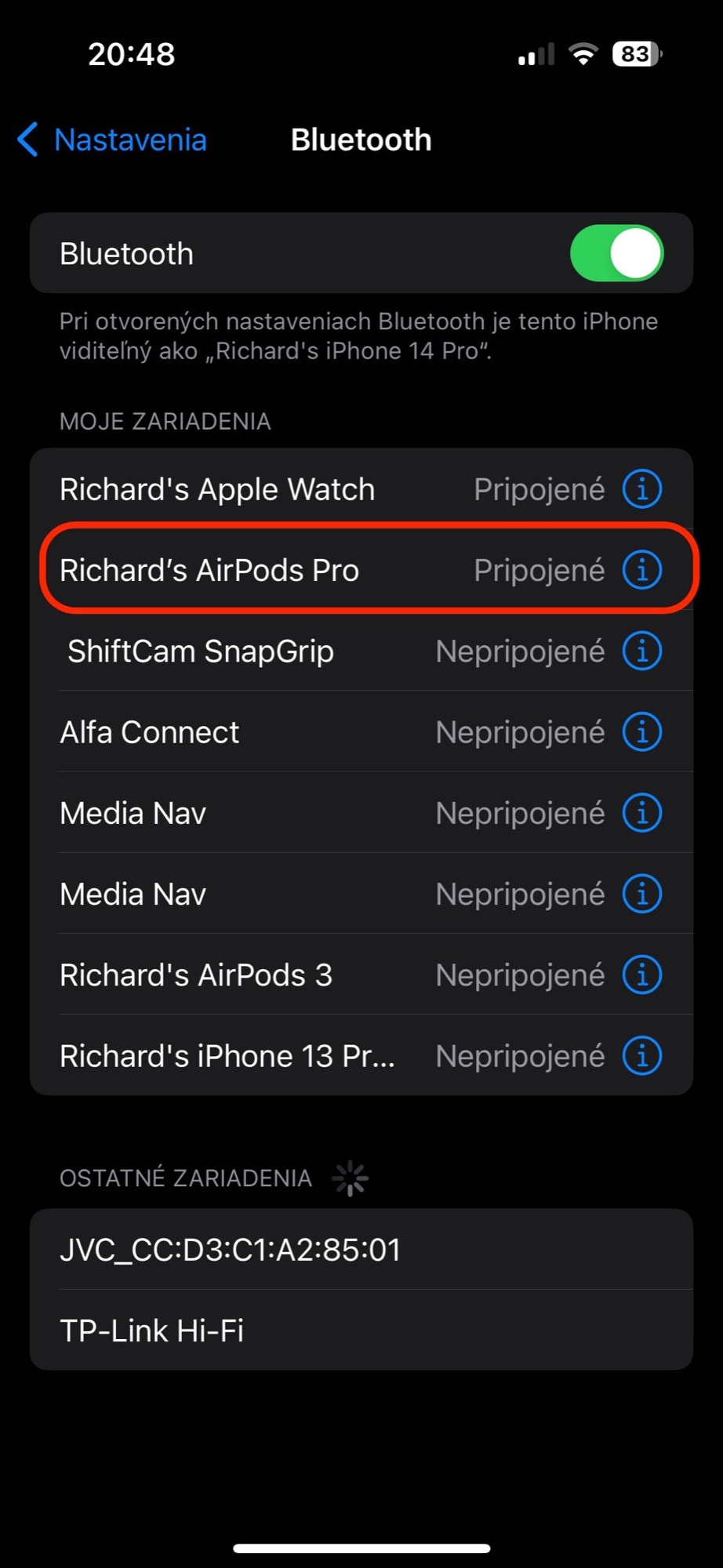The height and width of the screenshot is (1568, 723).
Task: Open info for Richard's Apple Watch
Action: [642, 489]
